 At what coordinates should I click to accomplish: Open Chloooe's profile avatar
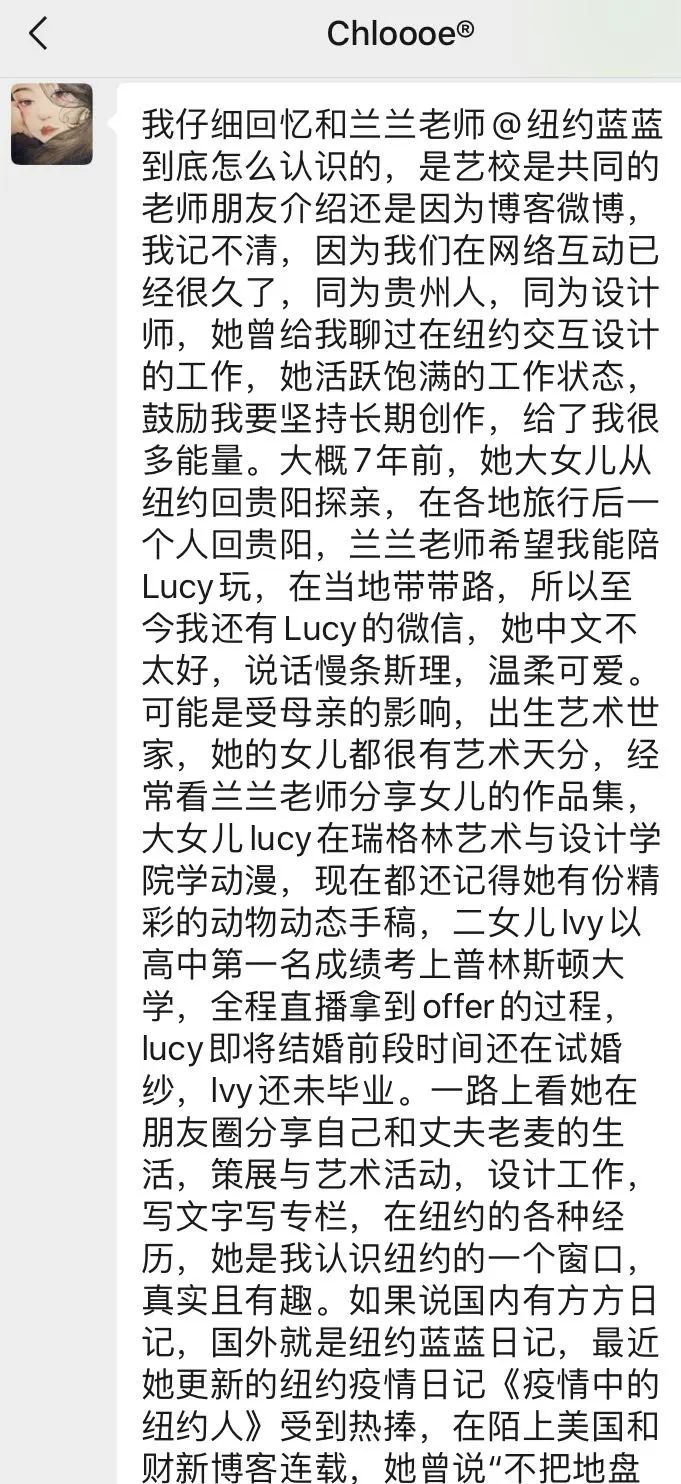[x=52, y=124]
